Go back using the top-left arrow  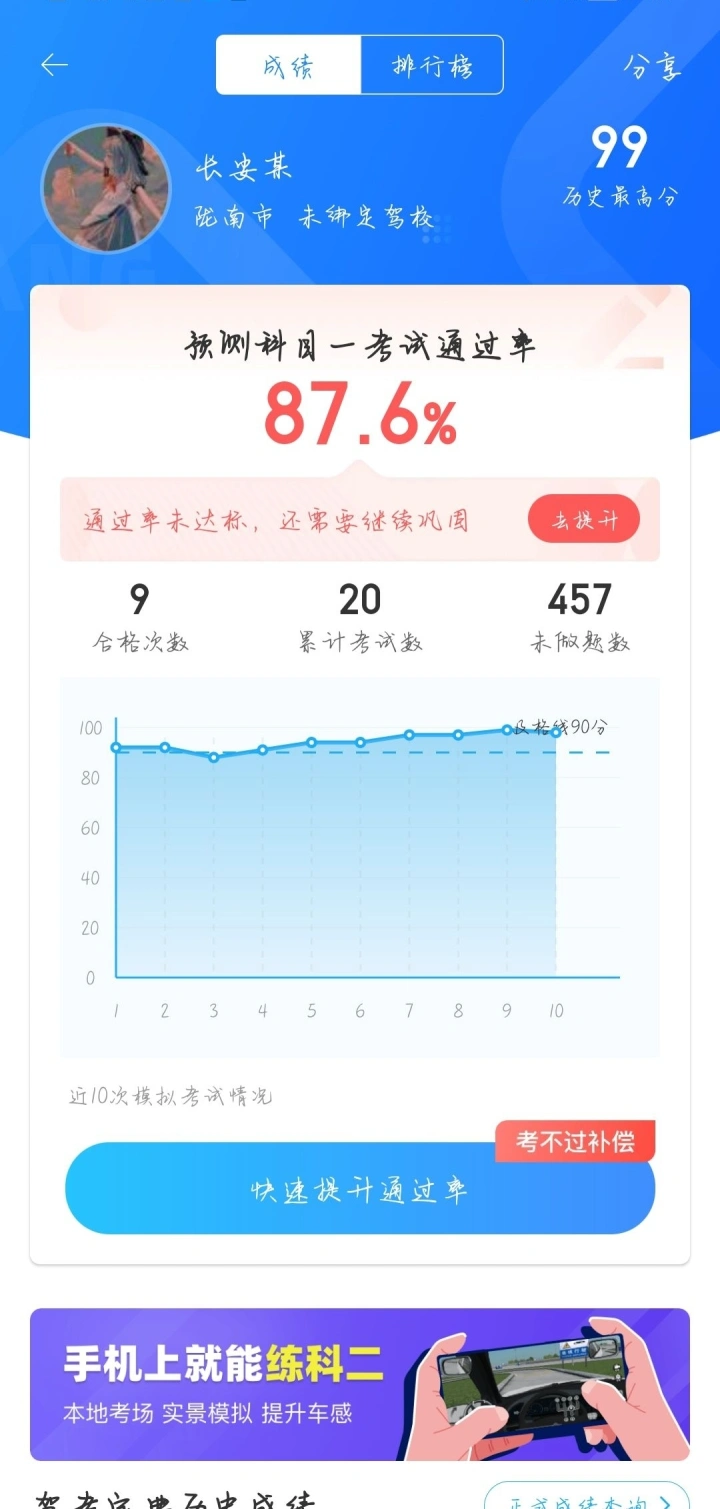coord(54,65)
